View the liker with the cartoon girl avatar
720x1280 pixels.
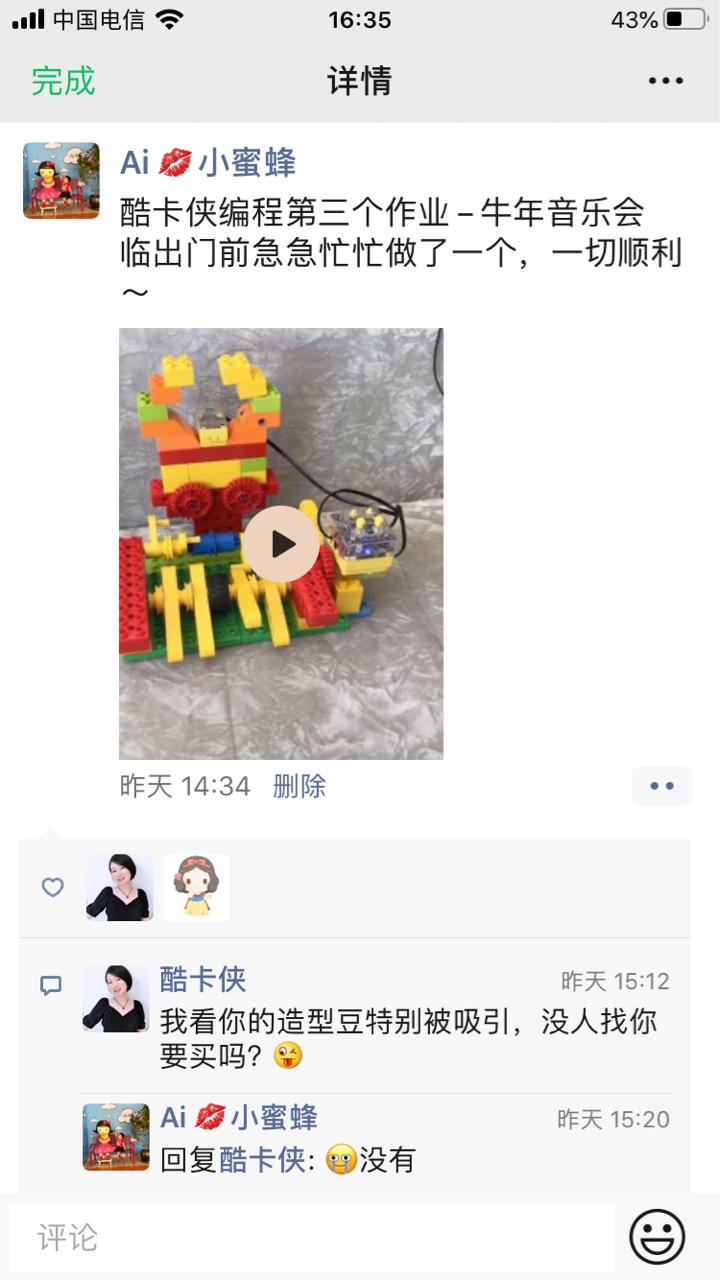pyautogui.click(x=196, y=887)
